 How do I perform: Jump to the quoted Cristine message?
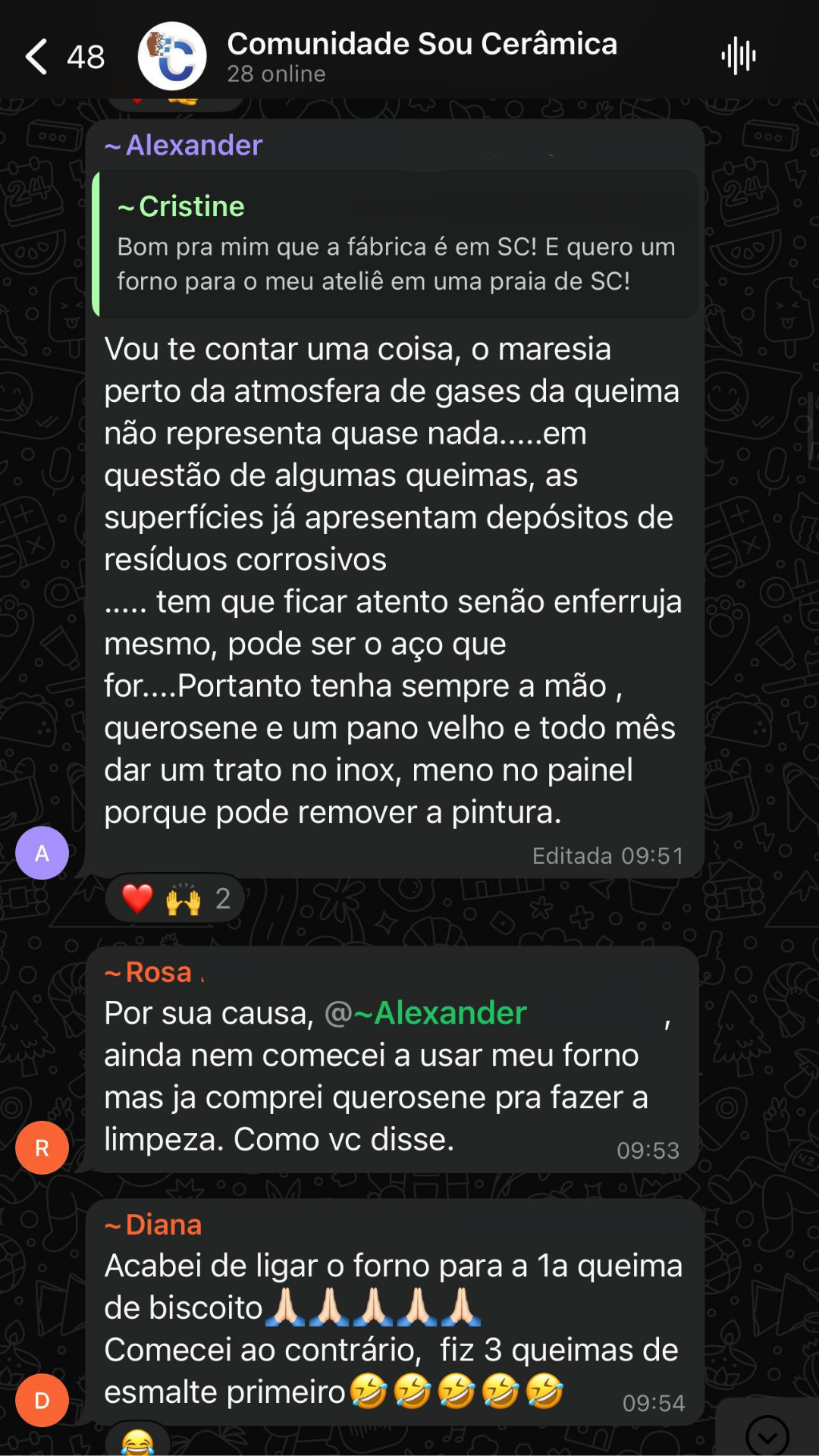tap(394, 244)
